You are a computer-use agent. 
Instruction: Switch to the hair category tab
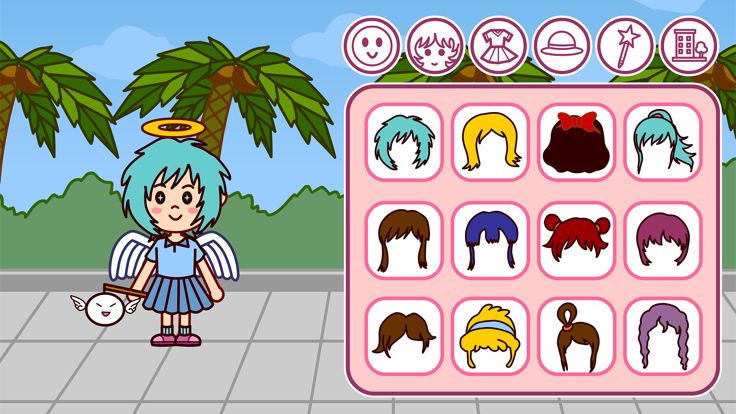click(435, 45)
